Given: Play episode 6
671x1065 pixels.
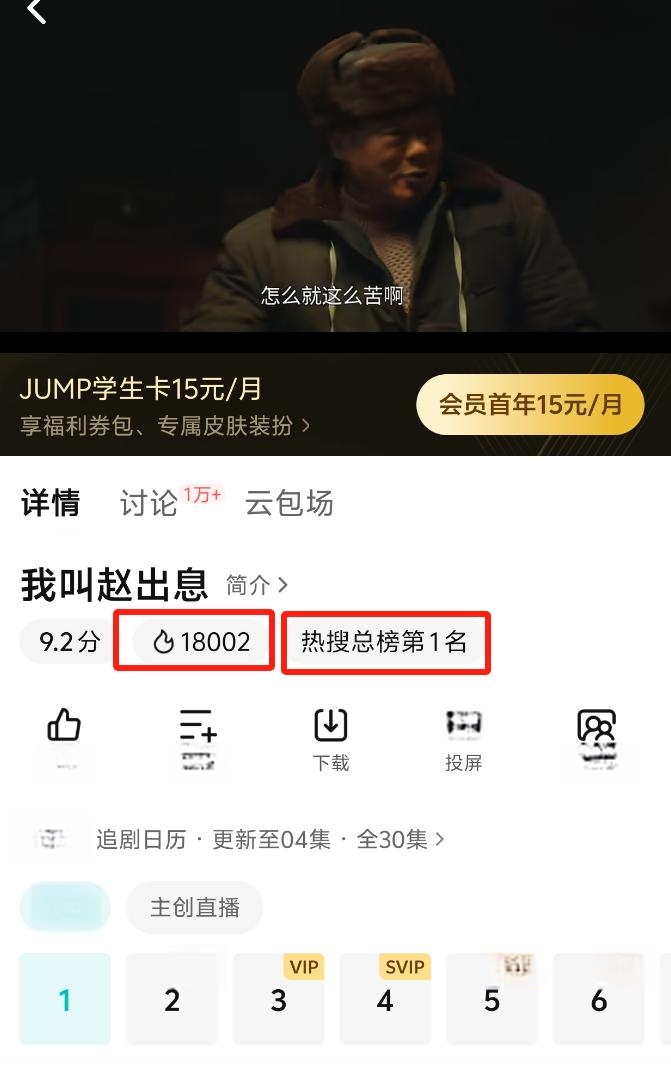Looking at the screenshot, I should coord(598,999).
